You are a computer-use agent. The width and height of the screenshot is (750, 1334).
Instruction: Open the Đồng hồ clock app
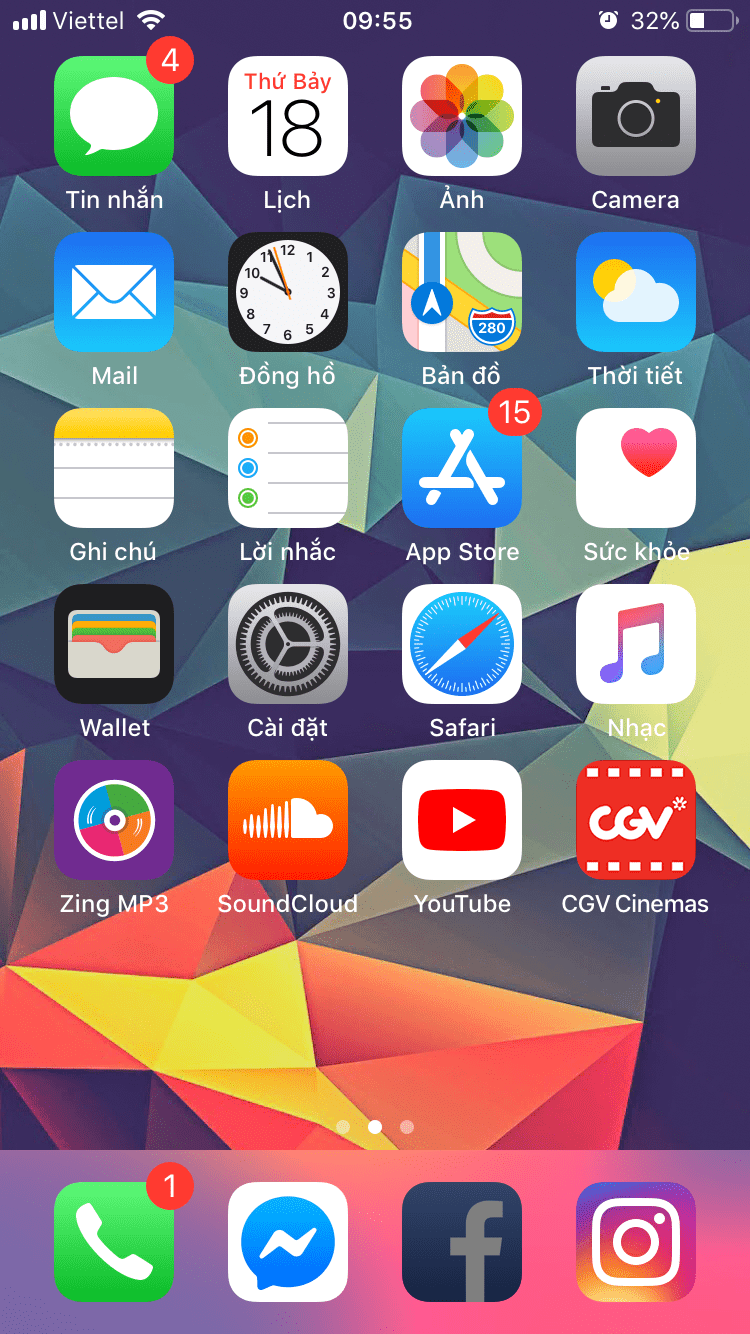click(x=288, y=292)
